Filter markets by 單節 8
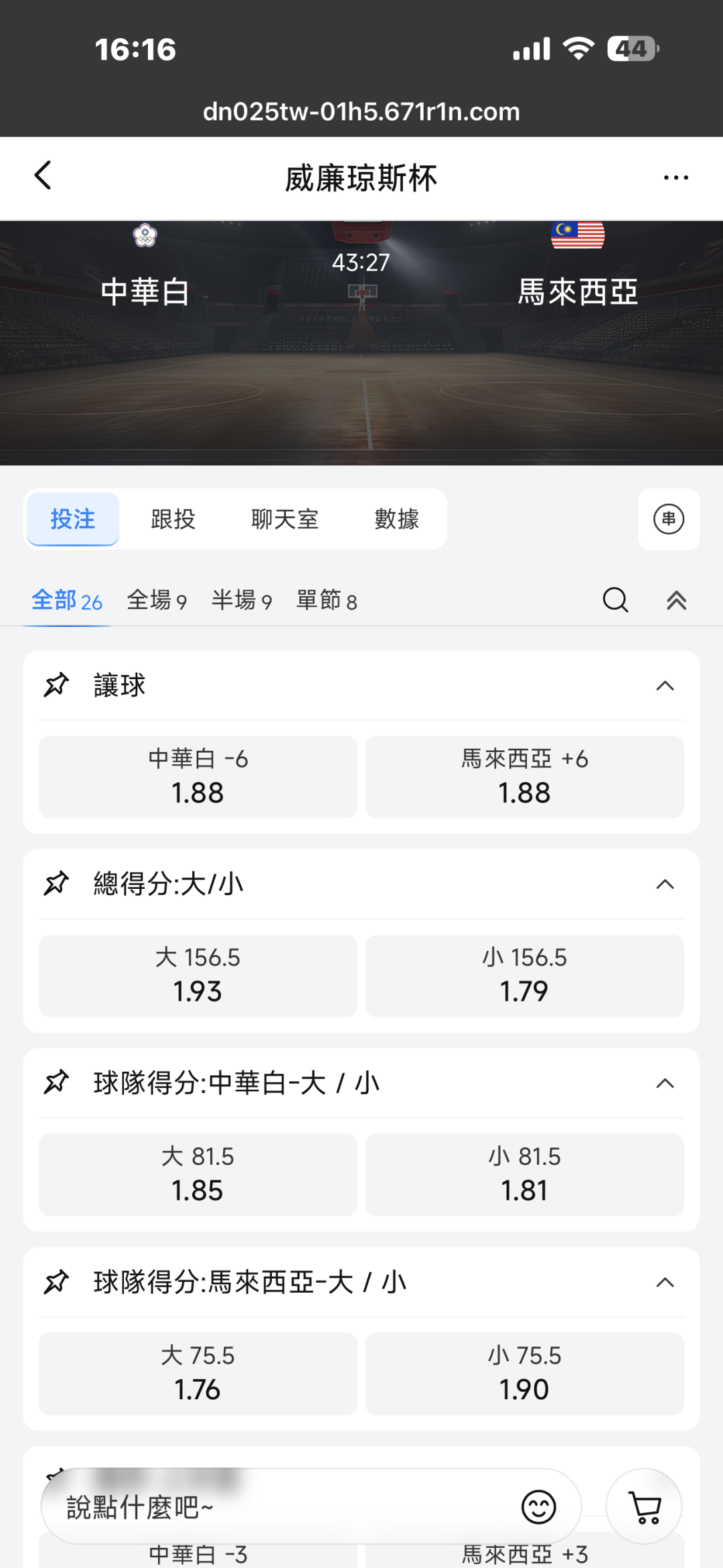723x1568 pixels. click(x=327, y=600)
